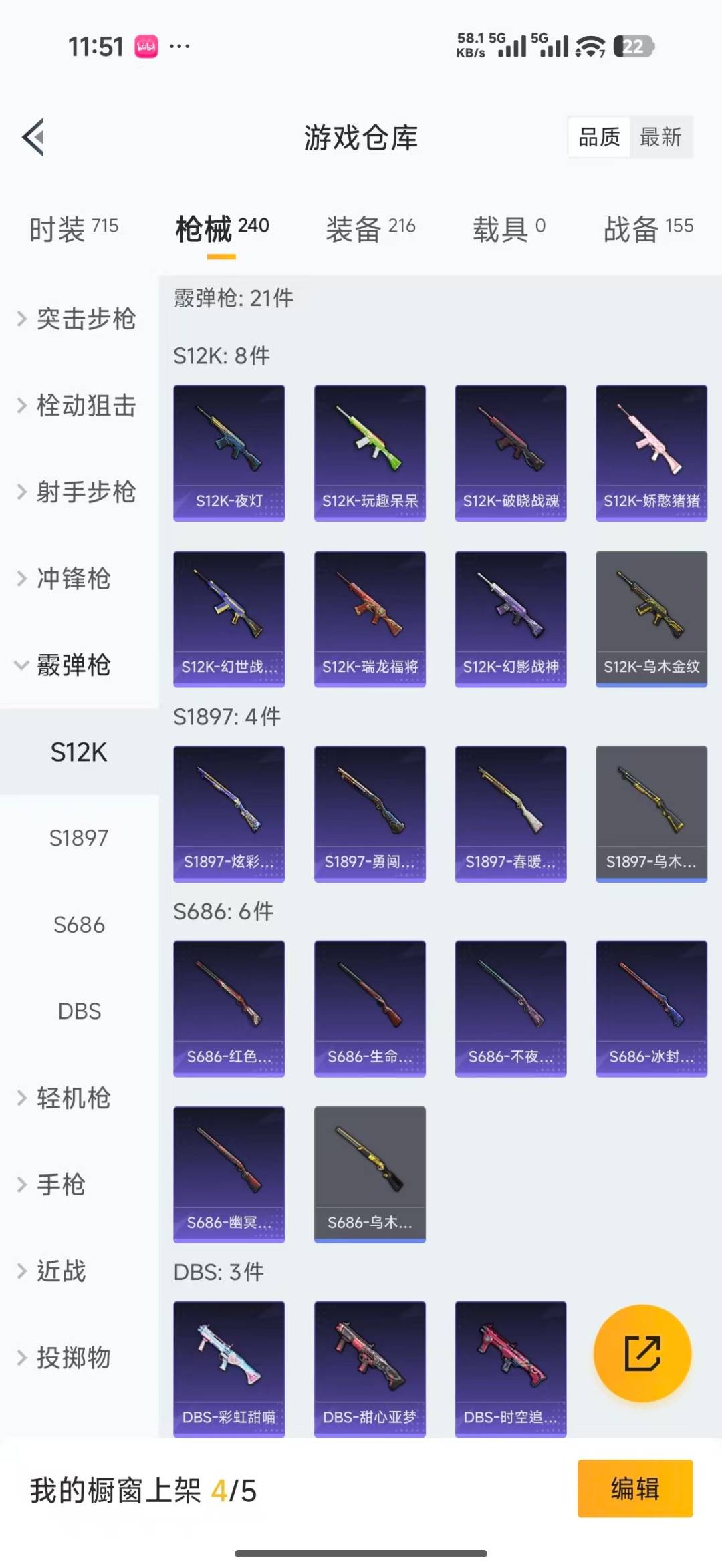722x1568 pixels.
Task: Select the S12K-瑞龙福将 skin
Action: click(x=369, y=617)
